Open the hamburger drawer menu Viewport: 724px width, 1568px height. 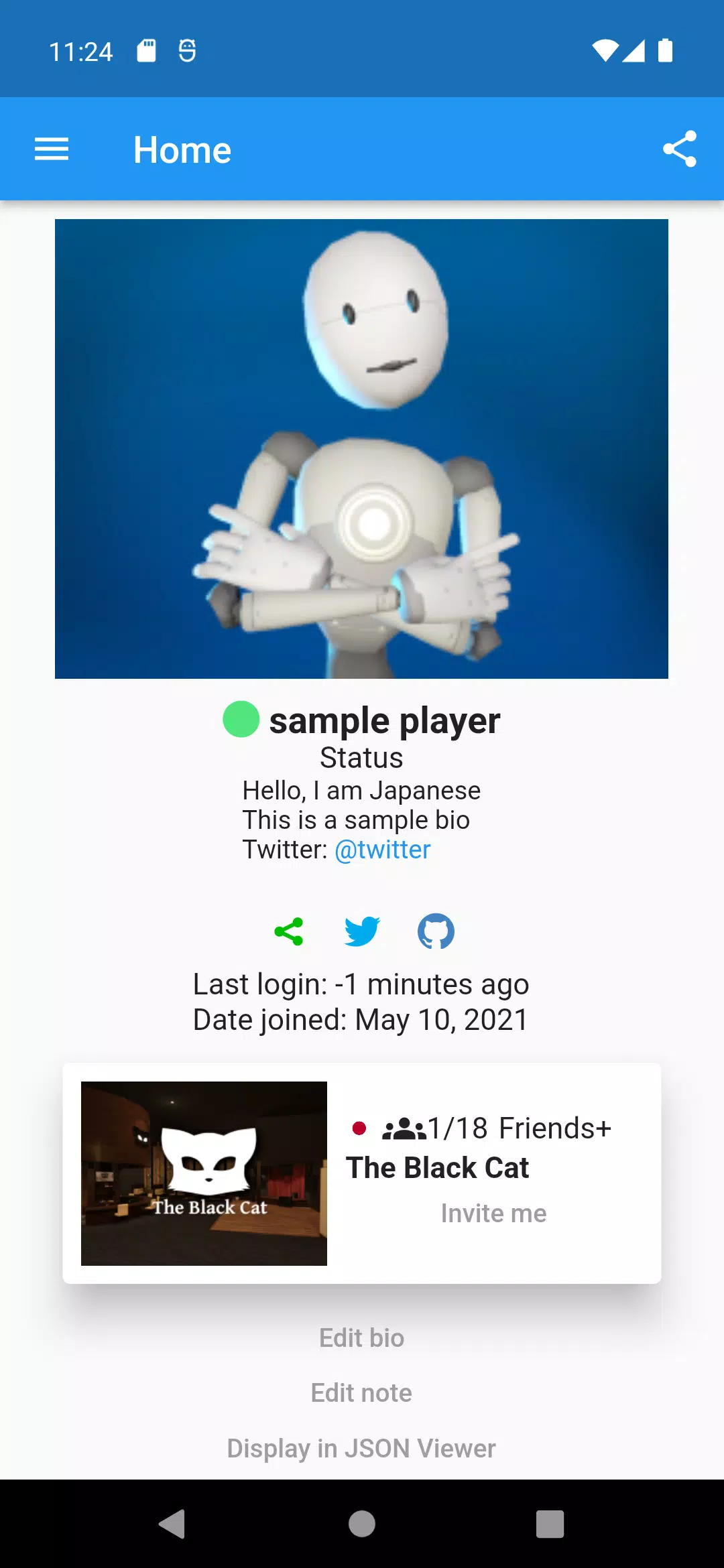[52, 149]
